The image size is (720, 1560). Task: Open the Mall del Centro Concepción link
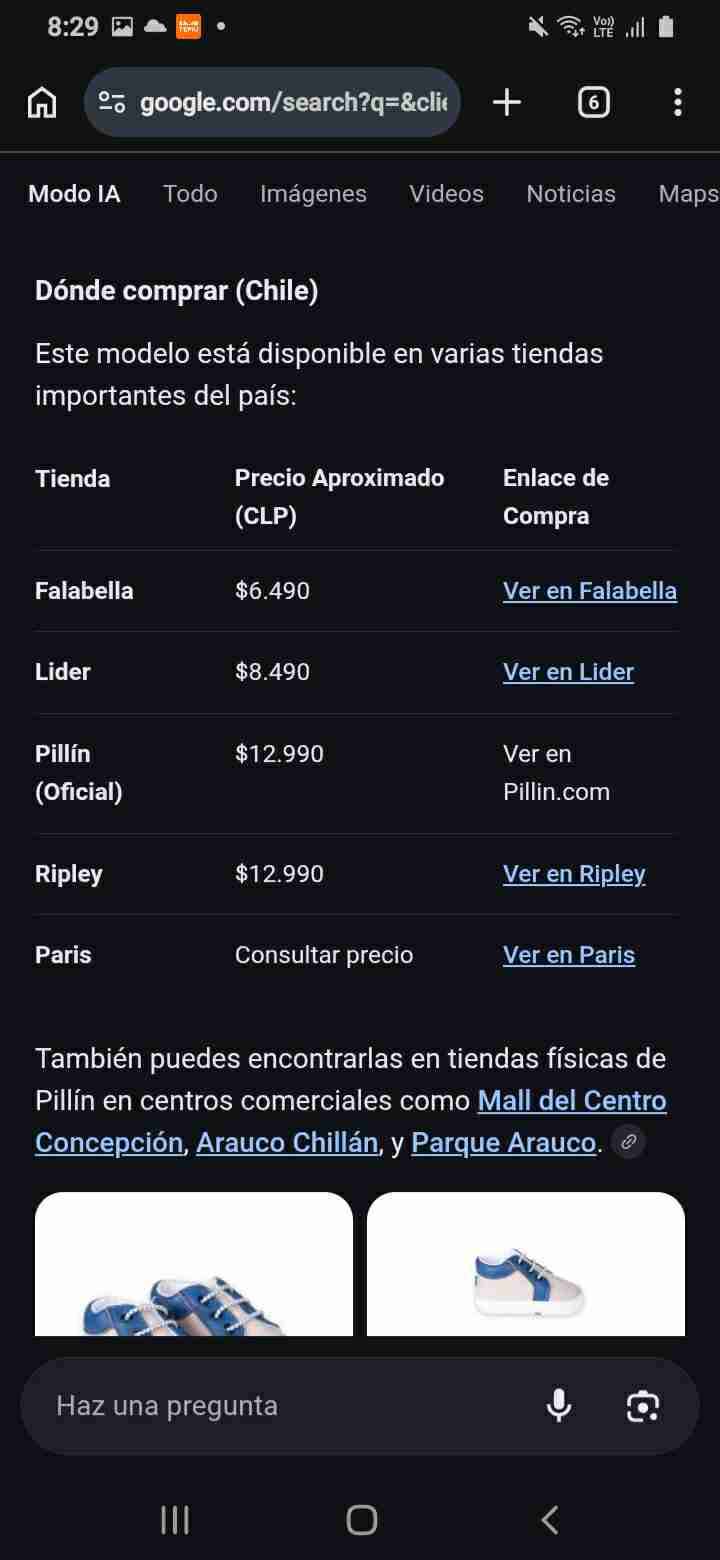[572, 1100]
